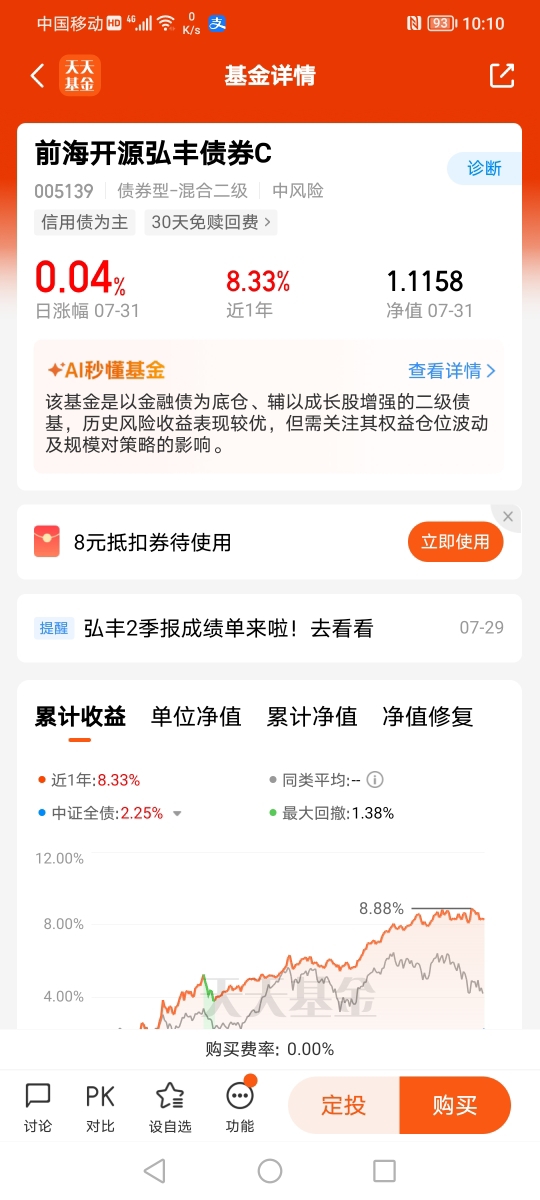
Task: Tap the 30天免赎回费 chip
Action: [211, 222]
